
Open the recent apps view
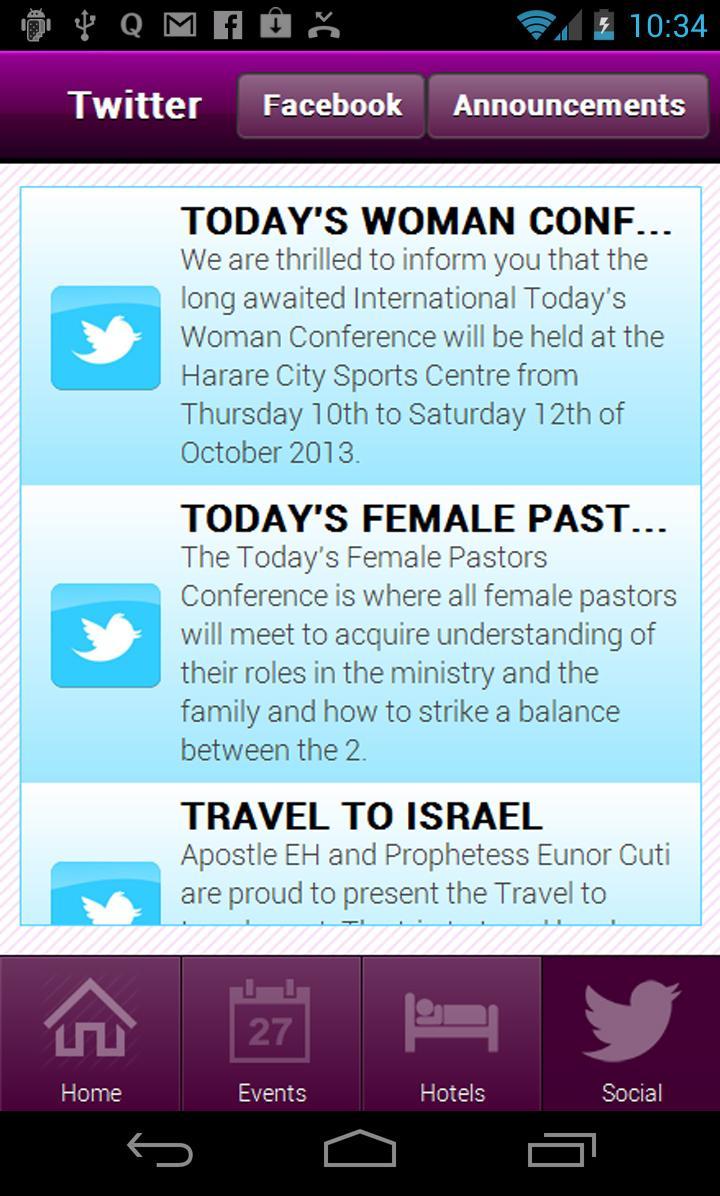click(x=561, y=1151)
